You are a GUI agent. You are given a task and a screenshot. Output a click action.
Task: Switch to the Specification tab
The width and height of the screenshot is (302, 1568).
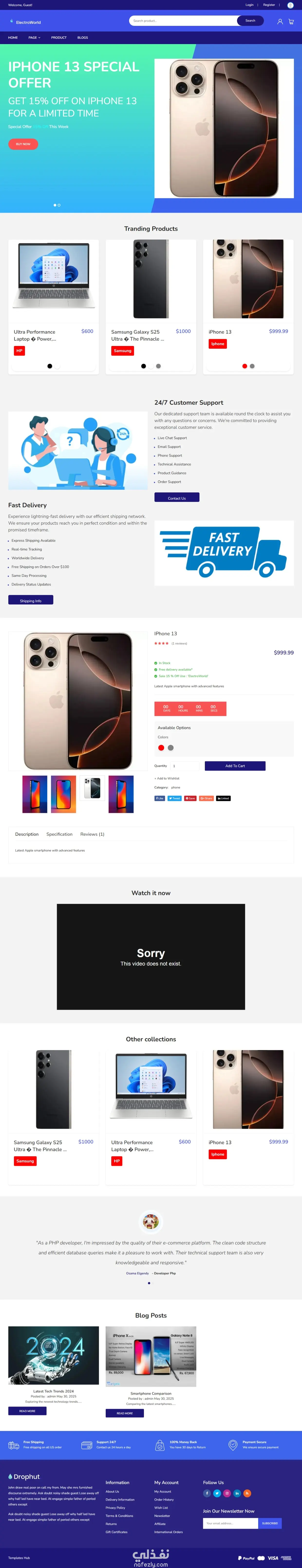59,834
